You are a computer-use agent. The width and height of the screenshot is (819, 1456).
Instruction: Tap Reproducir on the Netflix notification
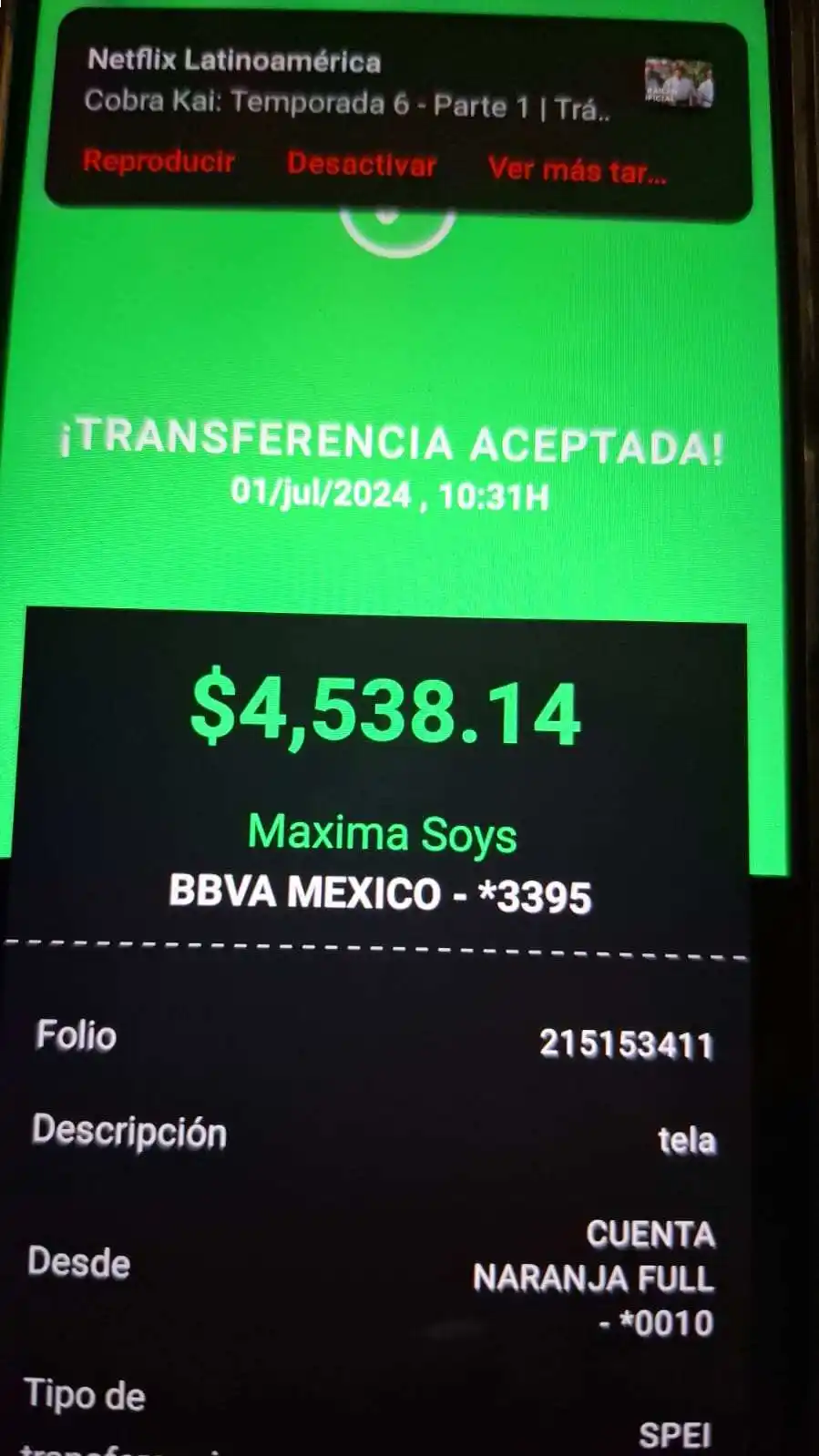click(159, 161)
